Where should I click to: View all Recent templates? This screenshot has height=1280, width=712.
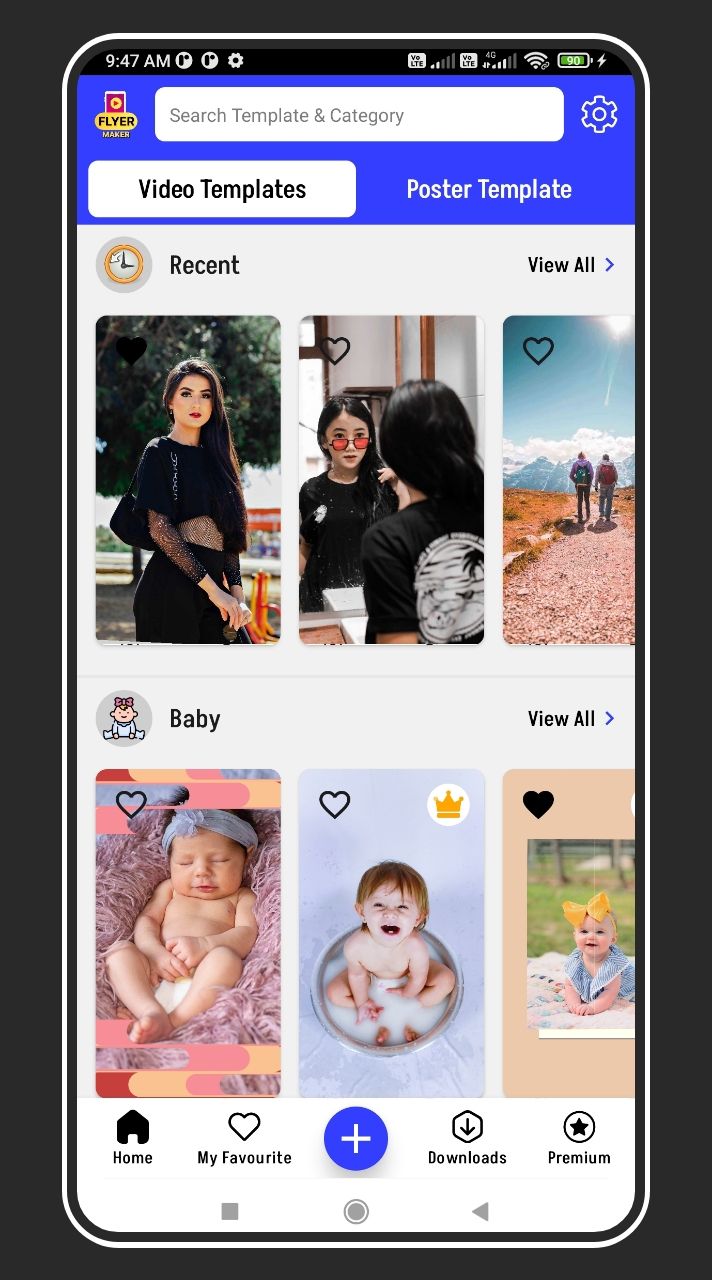[571, 265]
